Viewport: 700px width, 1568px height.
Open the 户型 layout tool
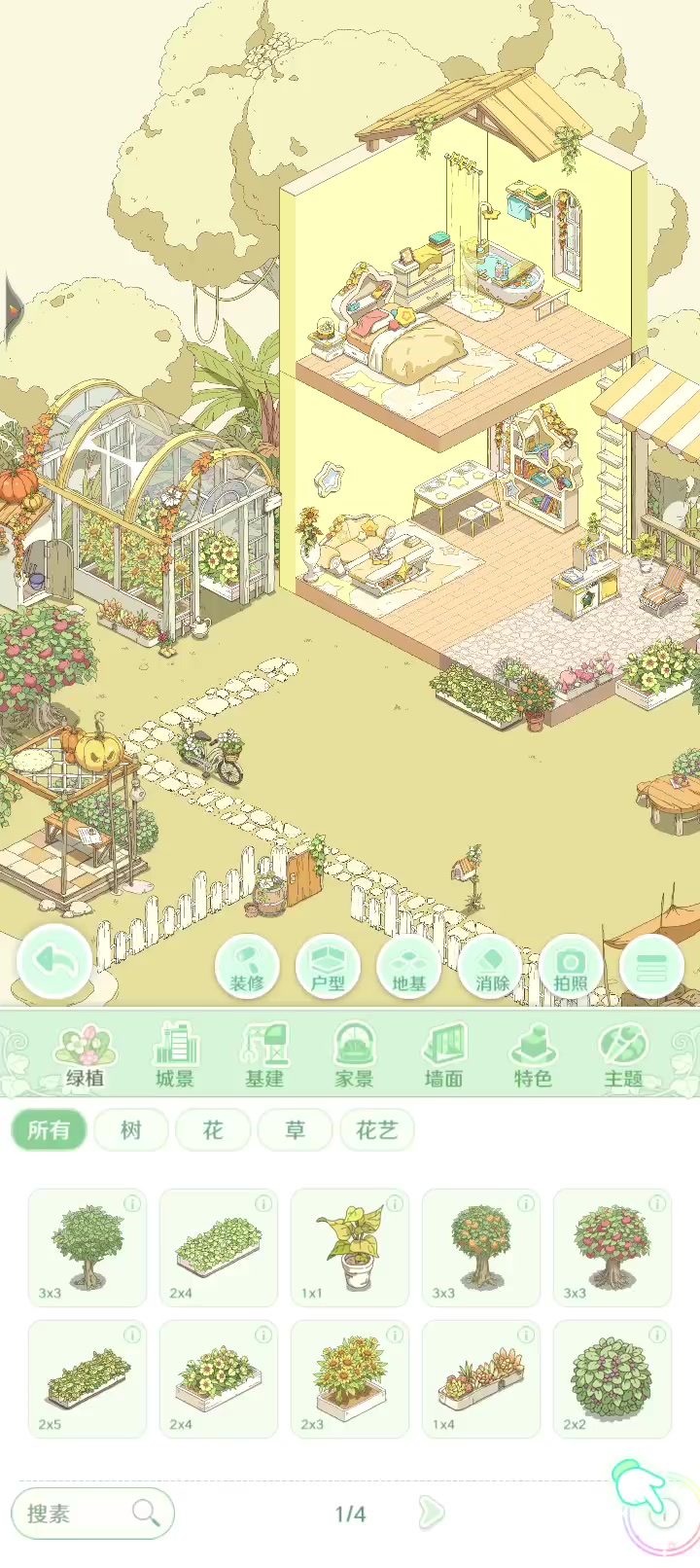tap(328, 967)
